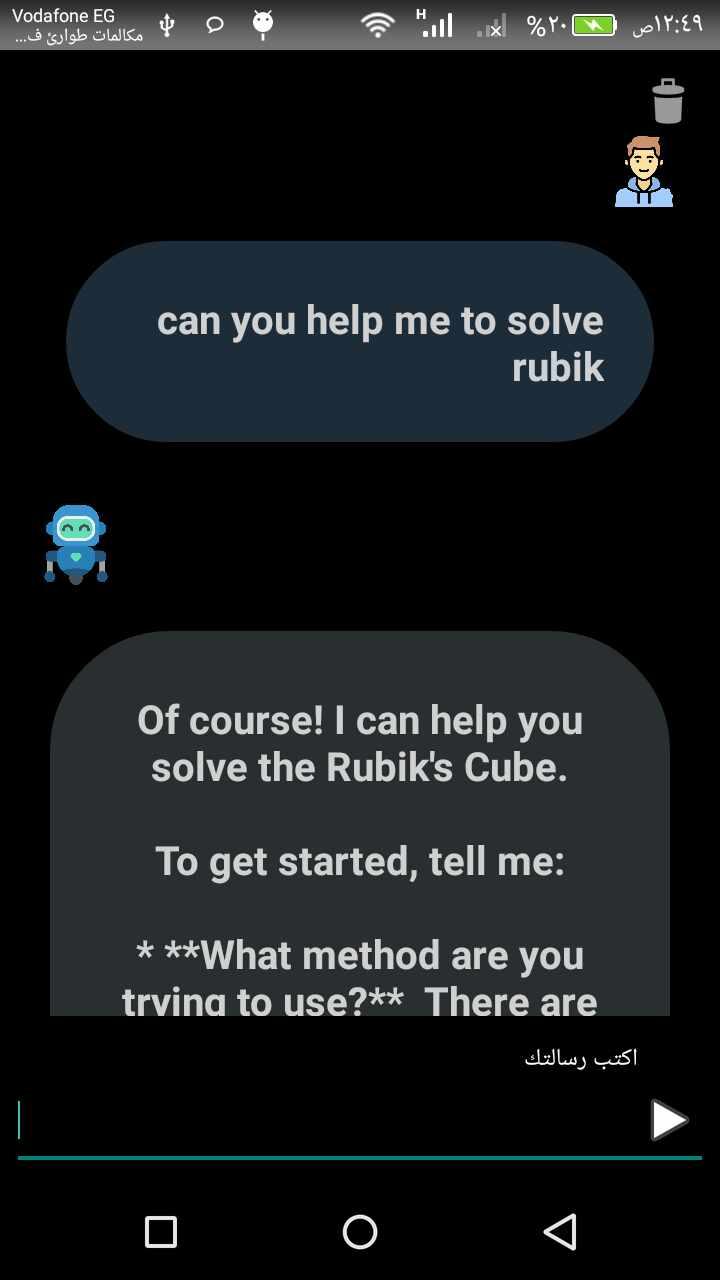
Task: Return to the home screen
Action: click(x=360, y=1232)
